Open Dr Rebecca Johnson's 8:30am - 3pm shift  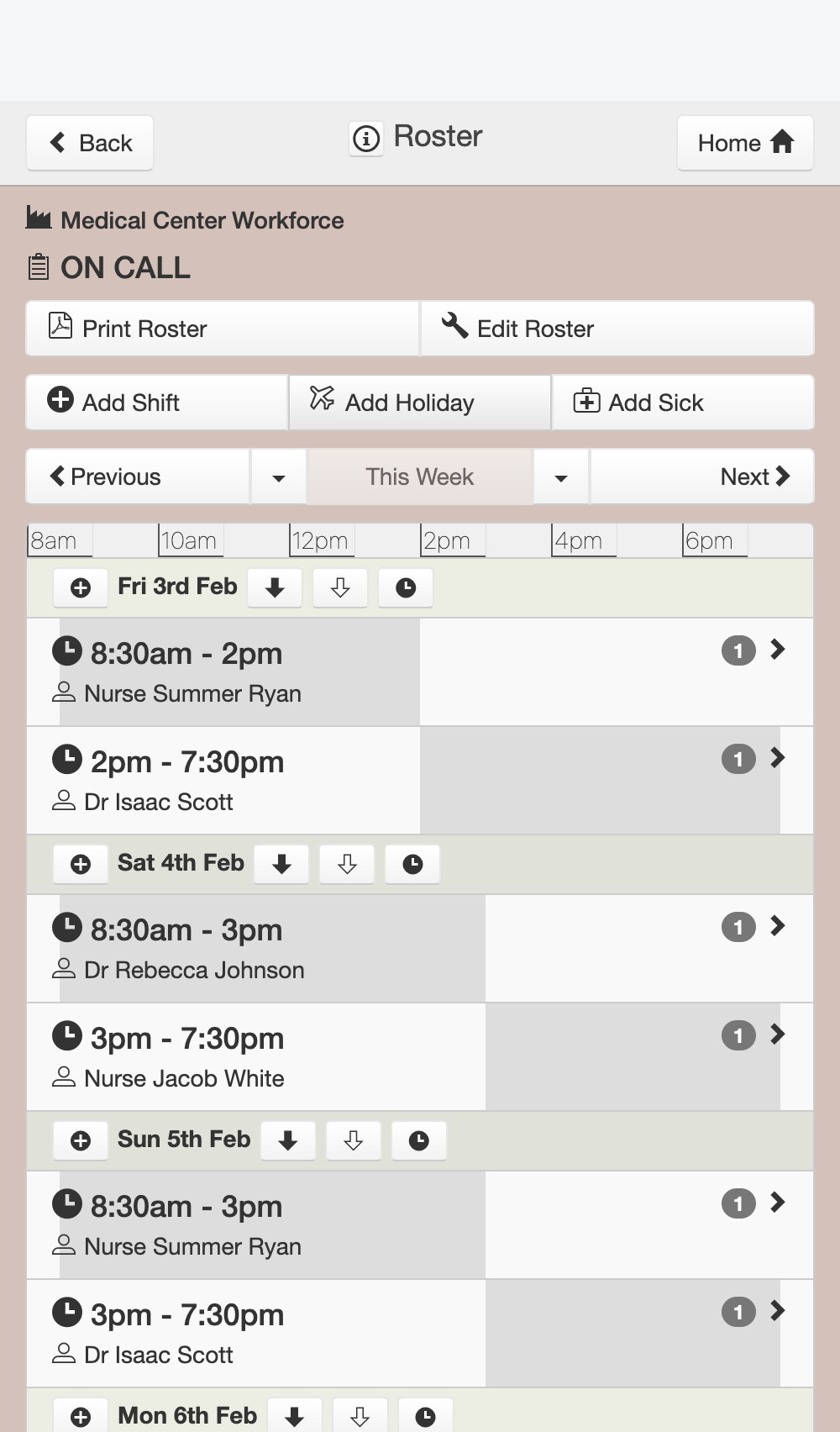(420, 949)
